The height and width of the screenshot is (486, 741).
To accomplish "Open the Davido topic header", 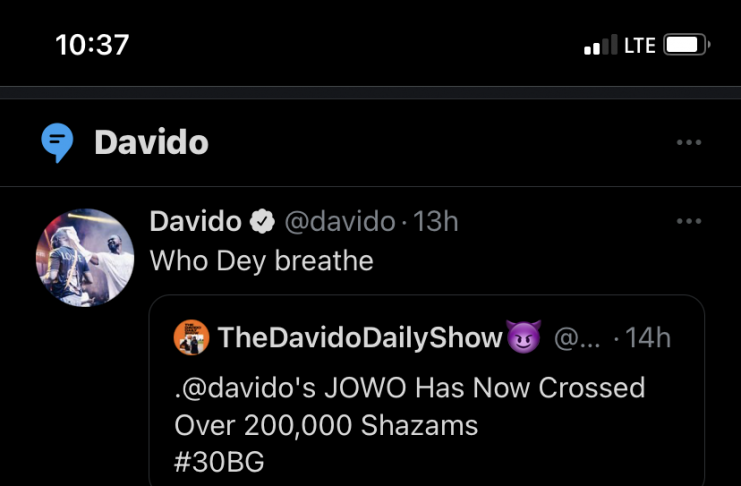I will click(151, 143).
